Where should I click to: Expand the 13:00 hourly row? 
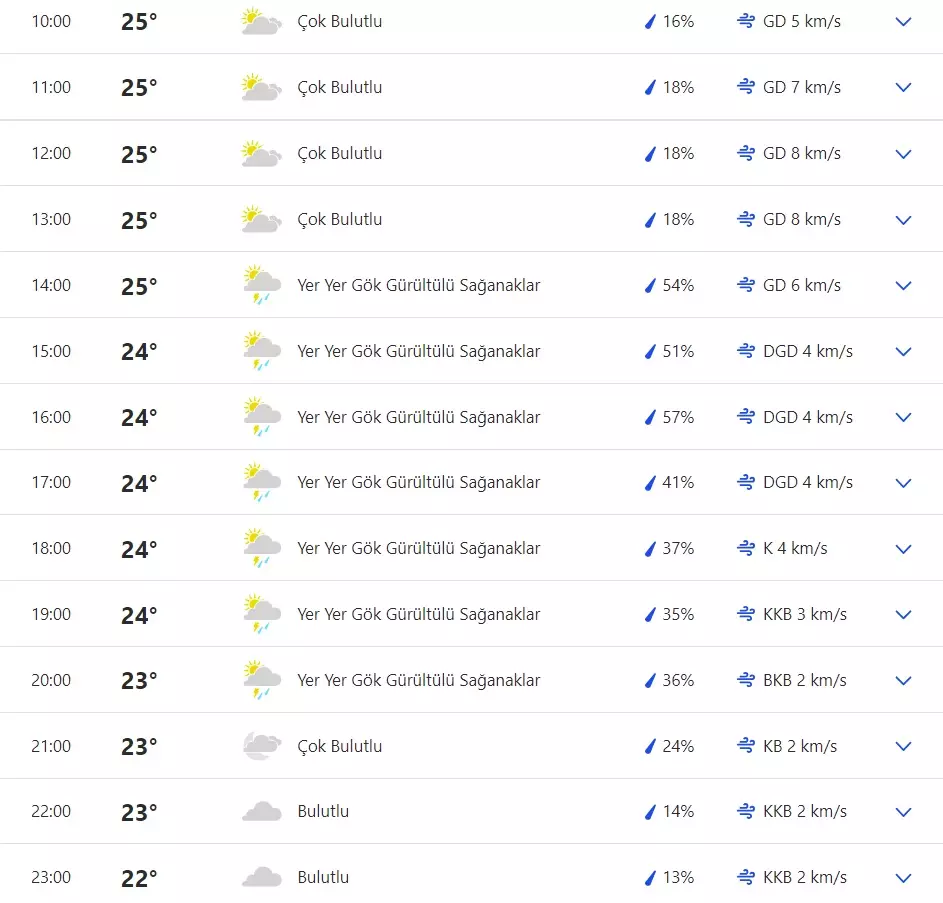tap(903, 220)
